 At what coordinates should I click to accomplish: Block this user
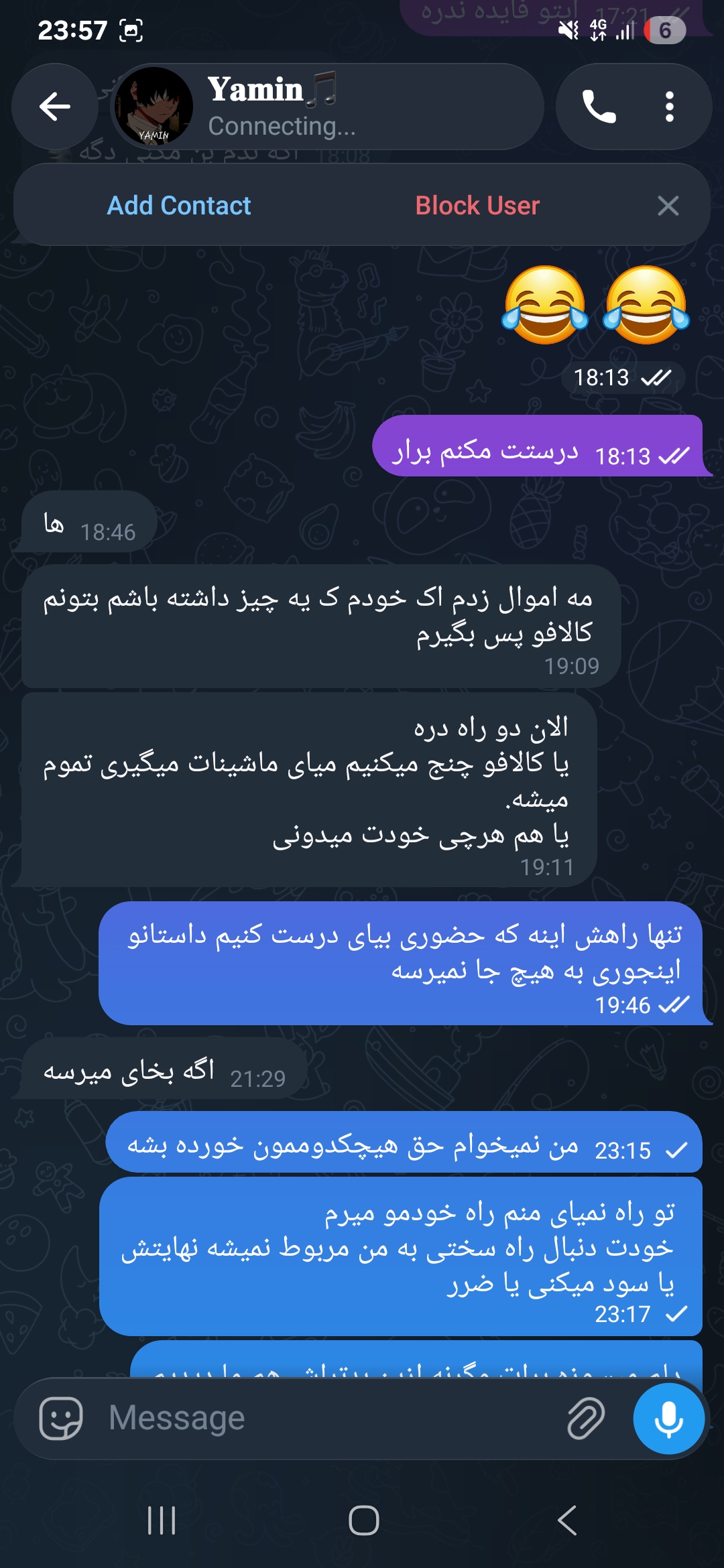coord(477,206)
